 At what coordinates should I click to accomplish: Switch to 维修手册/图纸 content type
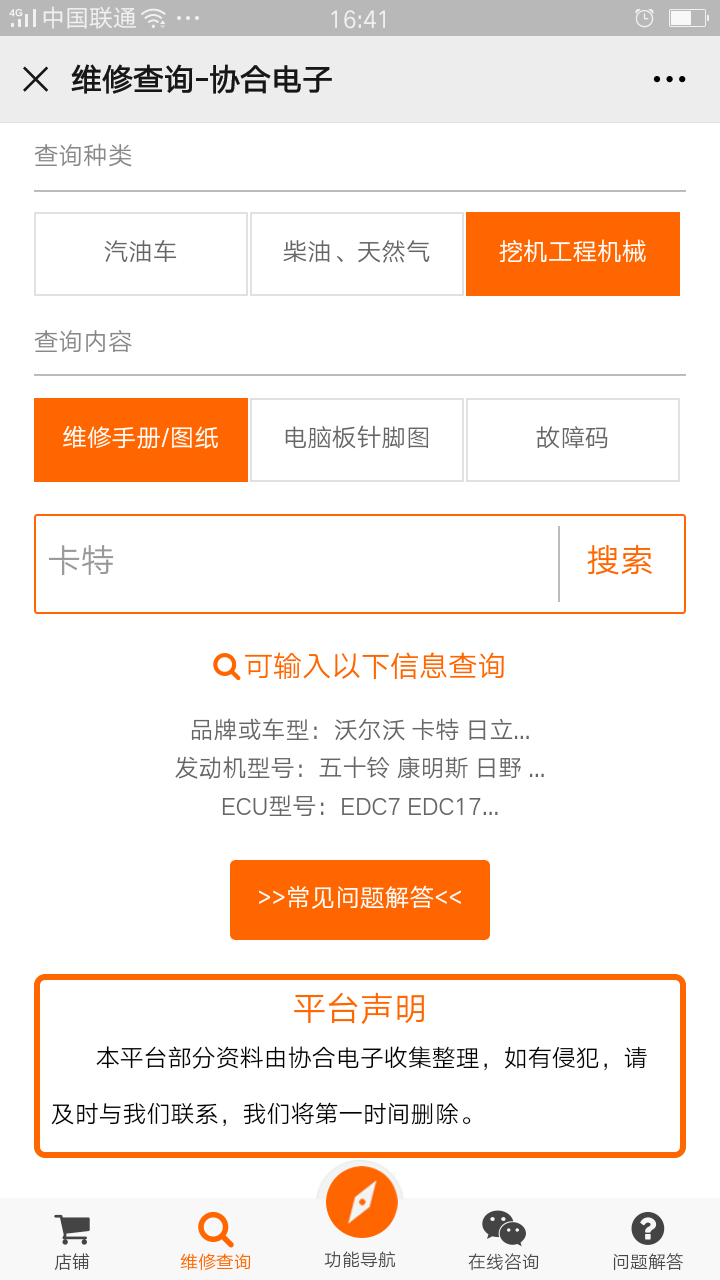coord(141,440)
